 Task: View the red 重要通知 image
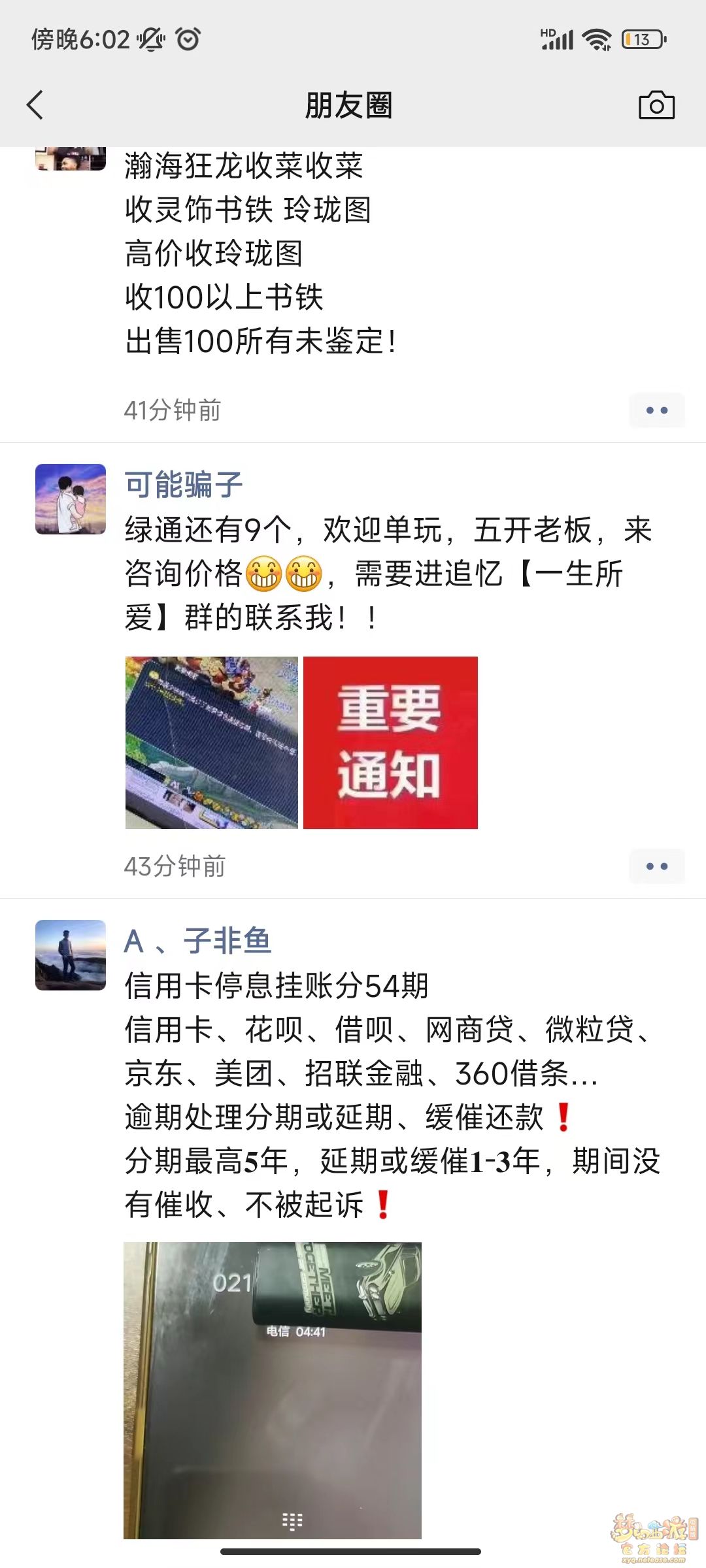tap(390, 743)
